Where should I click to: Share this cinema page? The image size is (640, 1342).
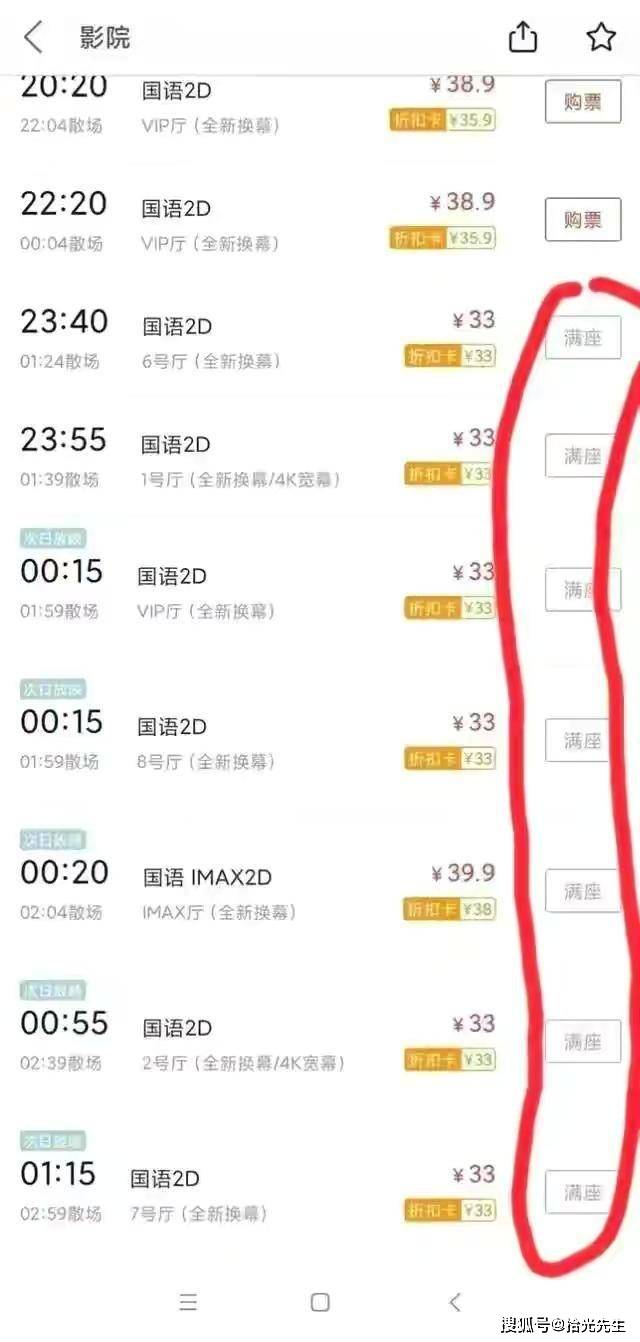pos(523,37)
